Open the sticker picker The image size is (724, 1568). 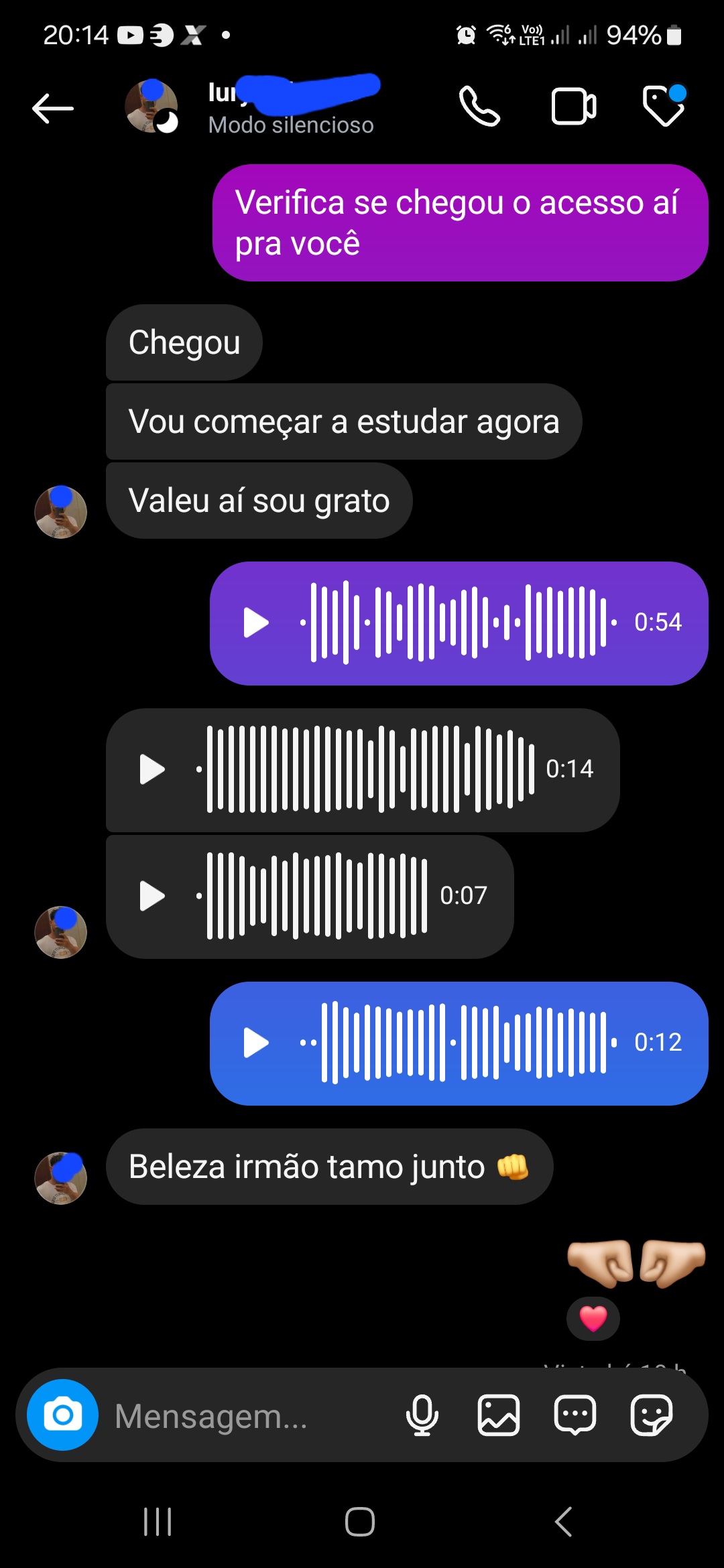pyautogui.click(x=651, y=1415)
